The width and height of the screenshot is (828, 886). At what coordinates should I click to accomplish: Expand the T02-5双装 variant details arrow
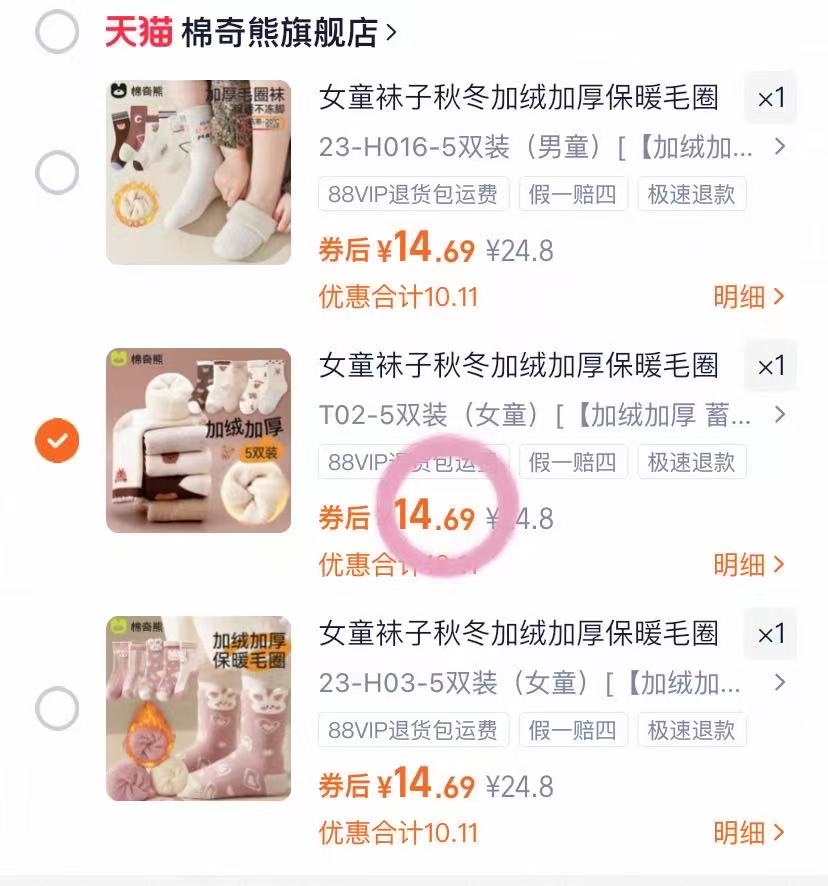pos(779,413)
